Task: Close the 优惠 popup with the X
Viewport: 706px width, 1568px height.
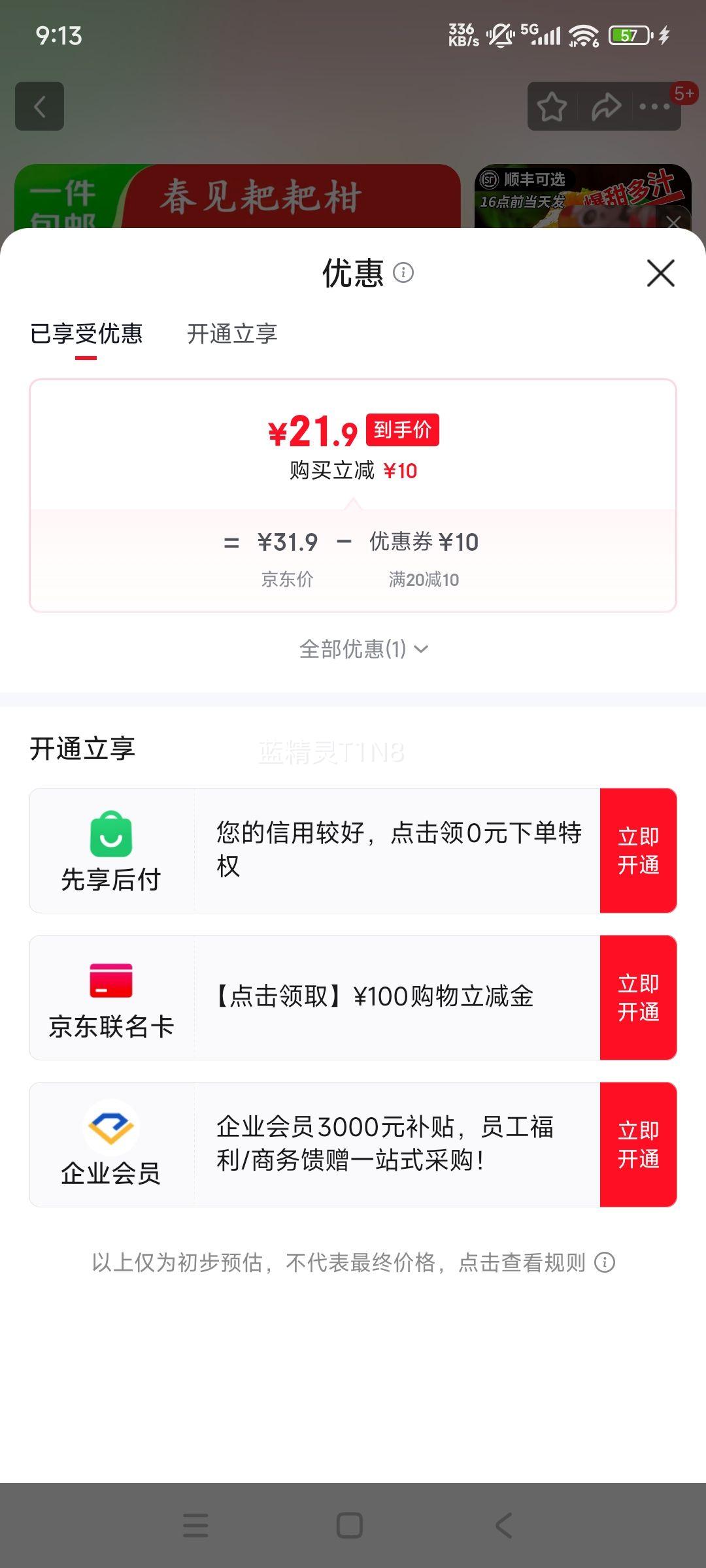Action: click(661, 274)
